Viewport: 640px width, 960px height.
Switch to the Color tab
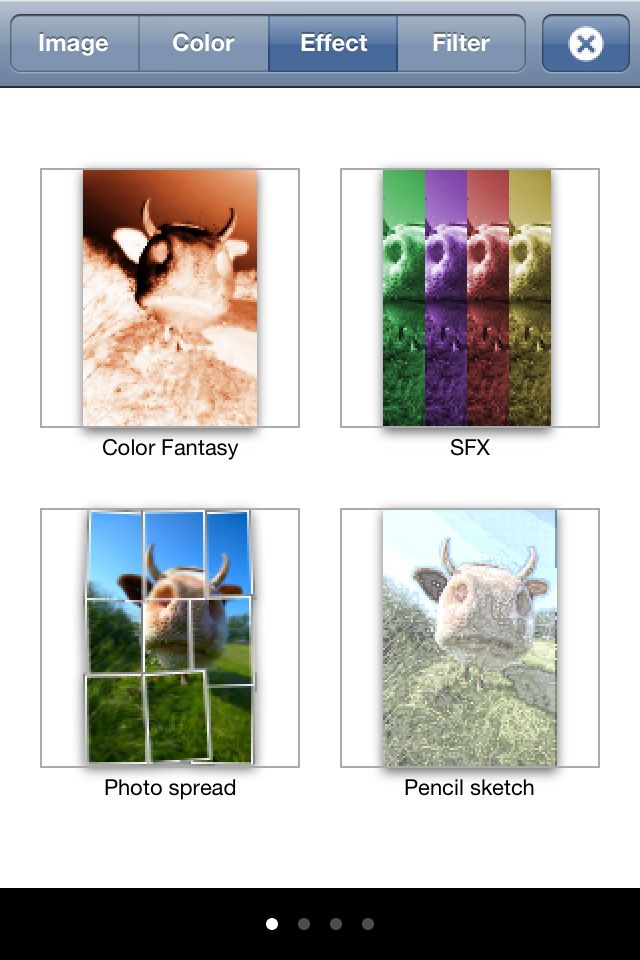[203, 43]
